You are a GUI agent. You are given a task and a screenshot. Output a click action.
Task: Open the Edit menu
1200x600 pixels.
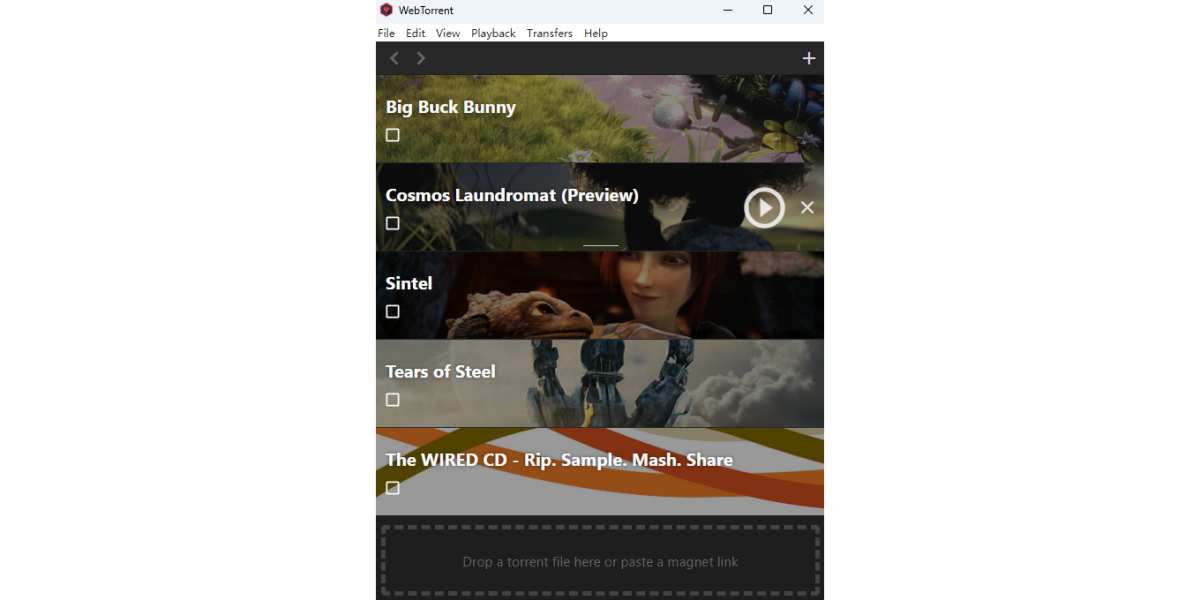click(415, 33)
